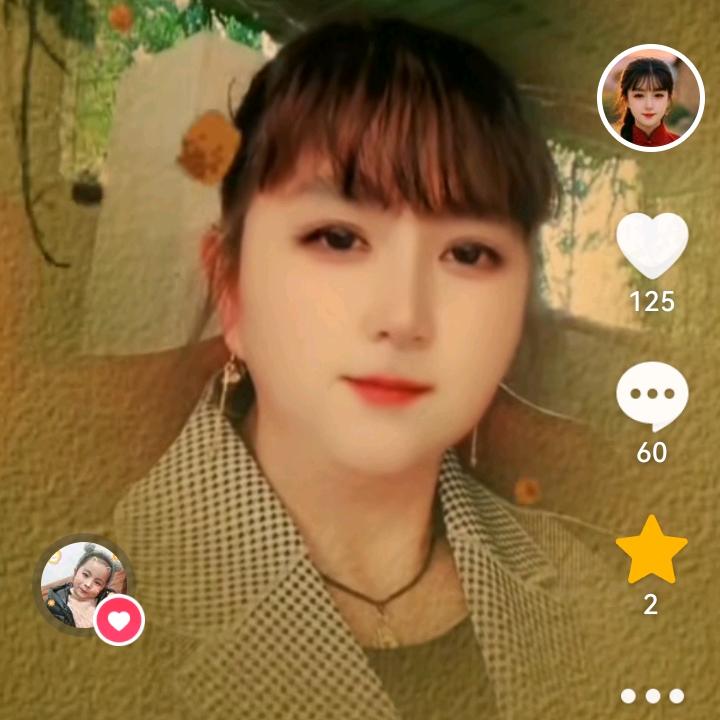Add this video to favorites
Image resolution: width=720 pixels, height=720 pixels.
click(651, 550)
